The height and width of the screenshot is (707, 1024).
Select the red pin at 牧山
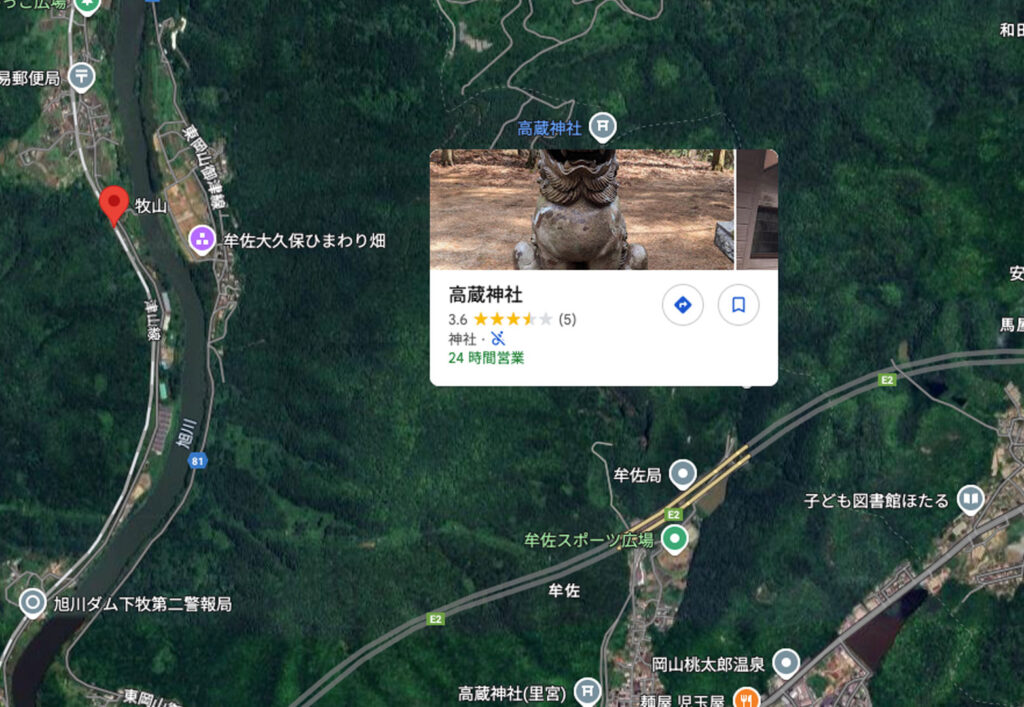(x=115, y=204)
